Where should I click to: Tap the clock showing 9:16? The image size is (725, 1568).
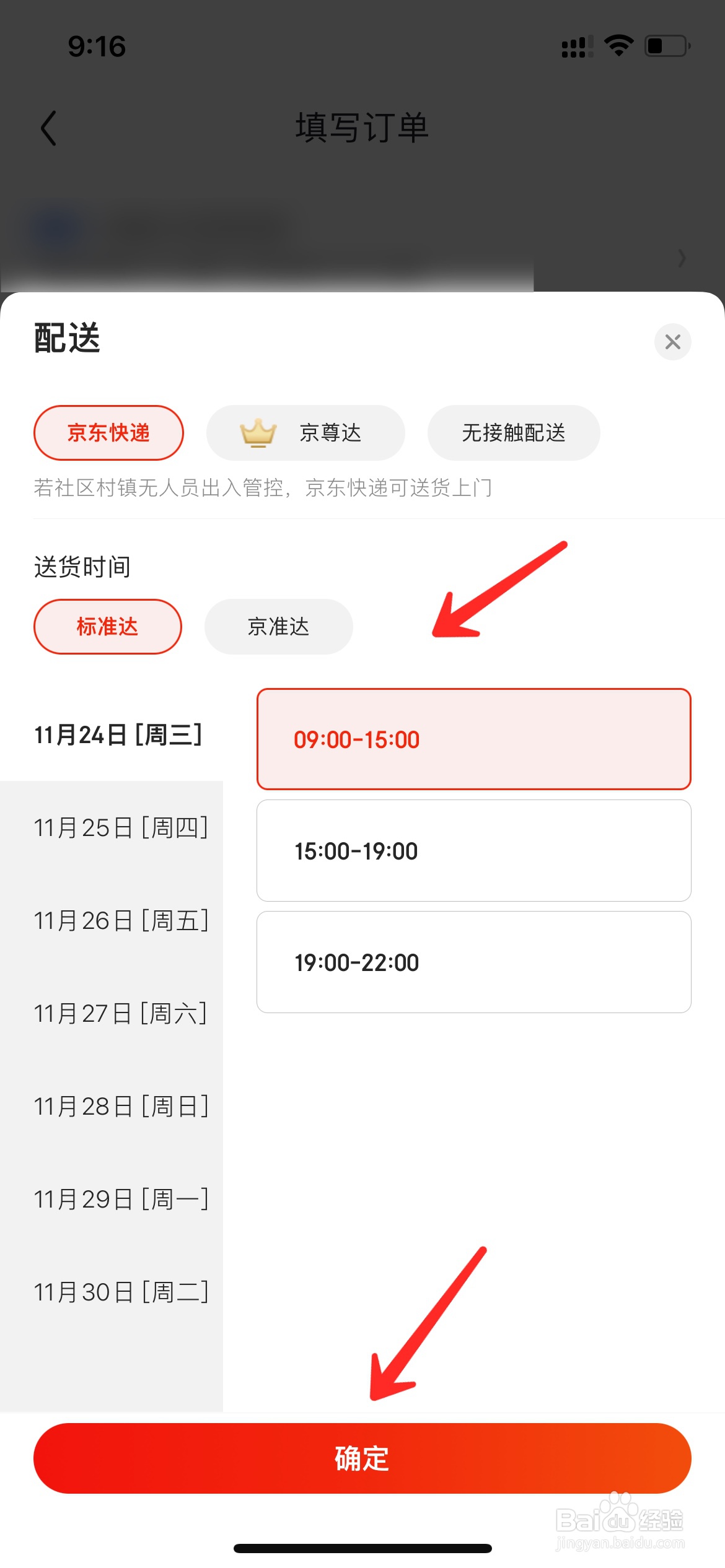point(97,46)
